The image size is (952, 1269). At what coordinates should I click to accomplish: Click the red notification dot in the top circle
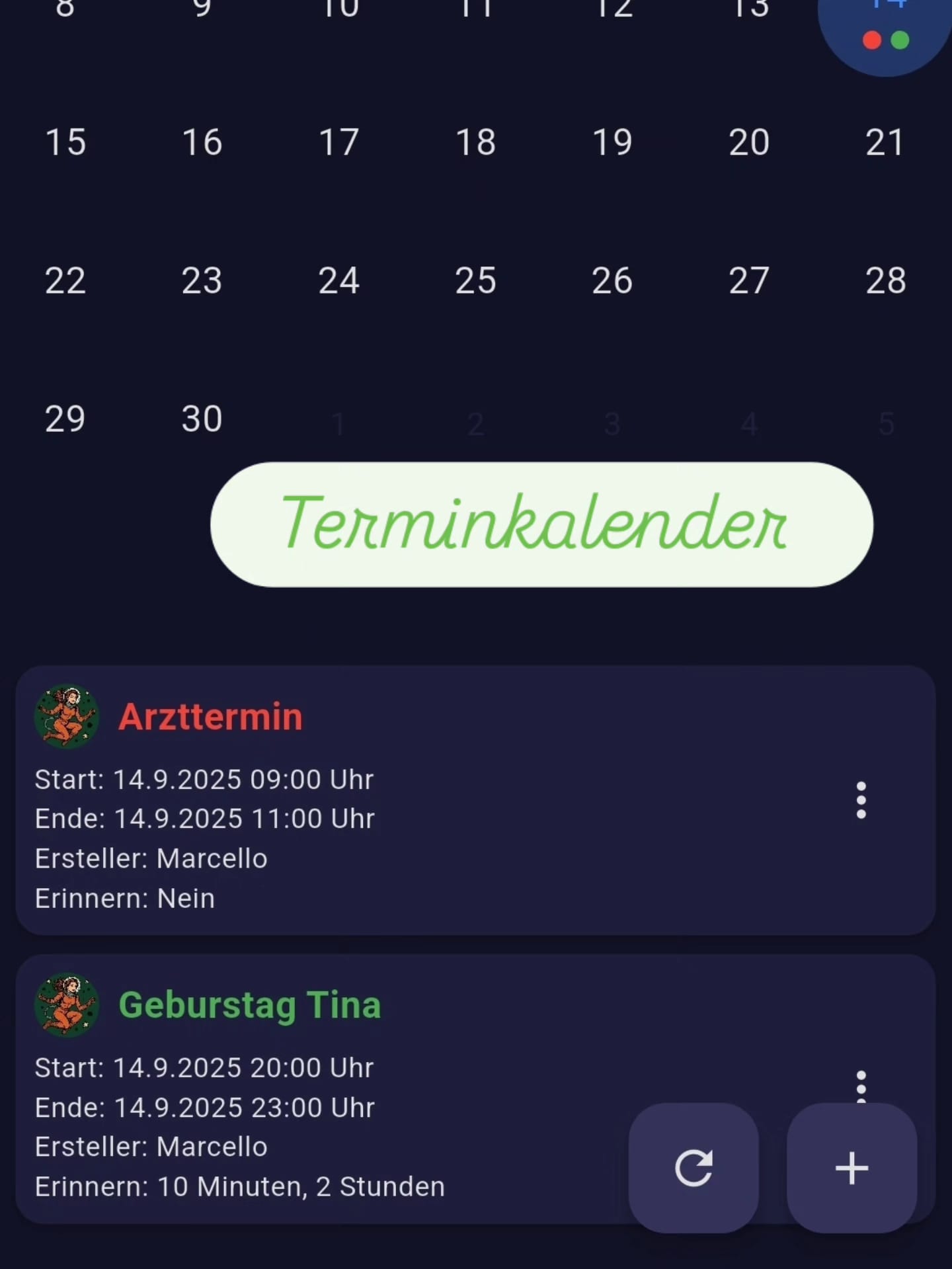tap(872, 40)
